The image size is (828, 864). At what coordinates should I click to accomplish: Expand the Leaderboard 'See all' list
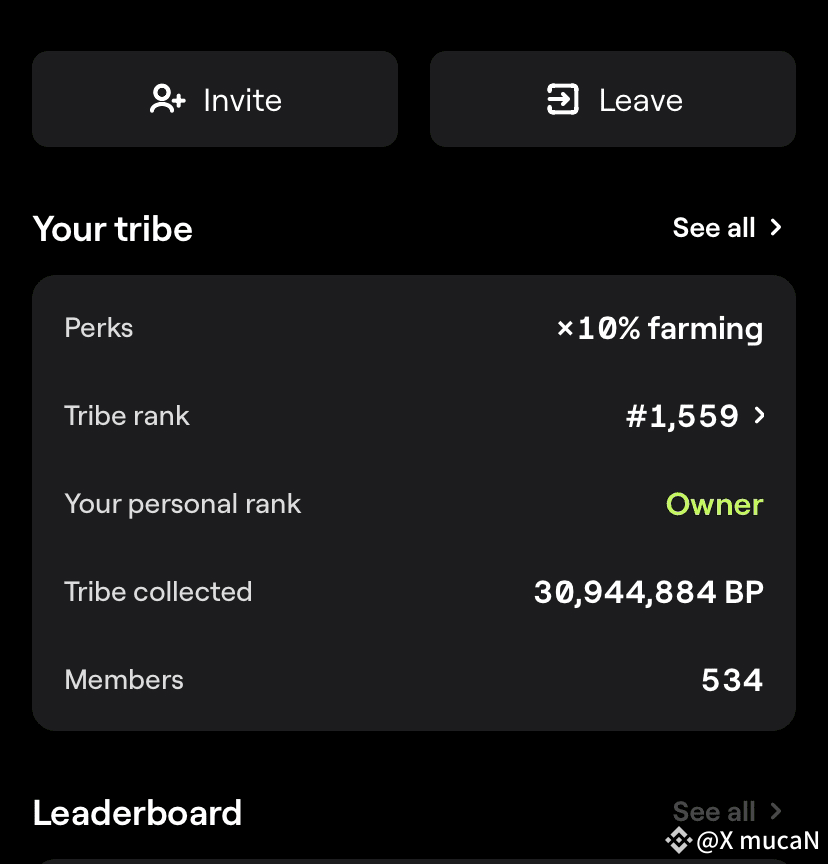(x=714, y=811)
